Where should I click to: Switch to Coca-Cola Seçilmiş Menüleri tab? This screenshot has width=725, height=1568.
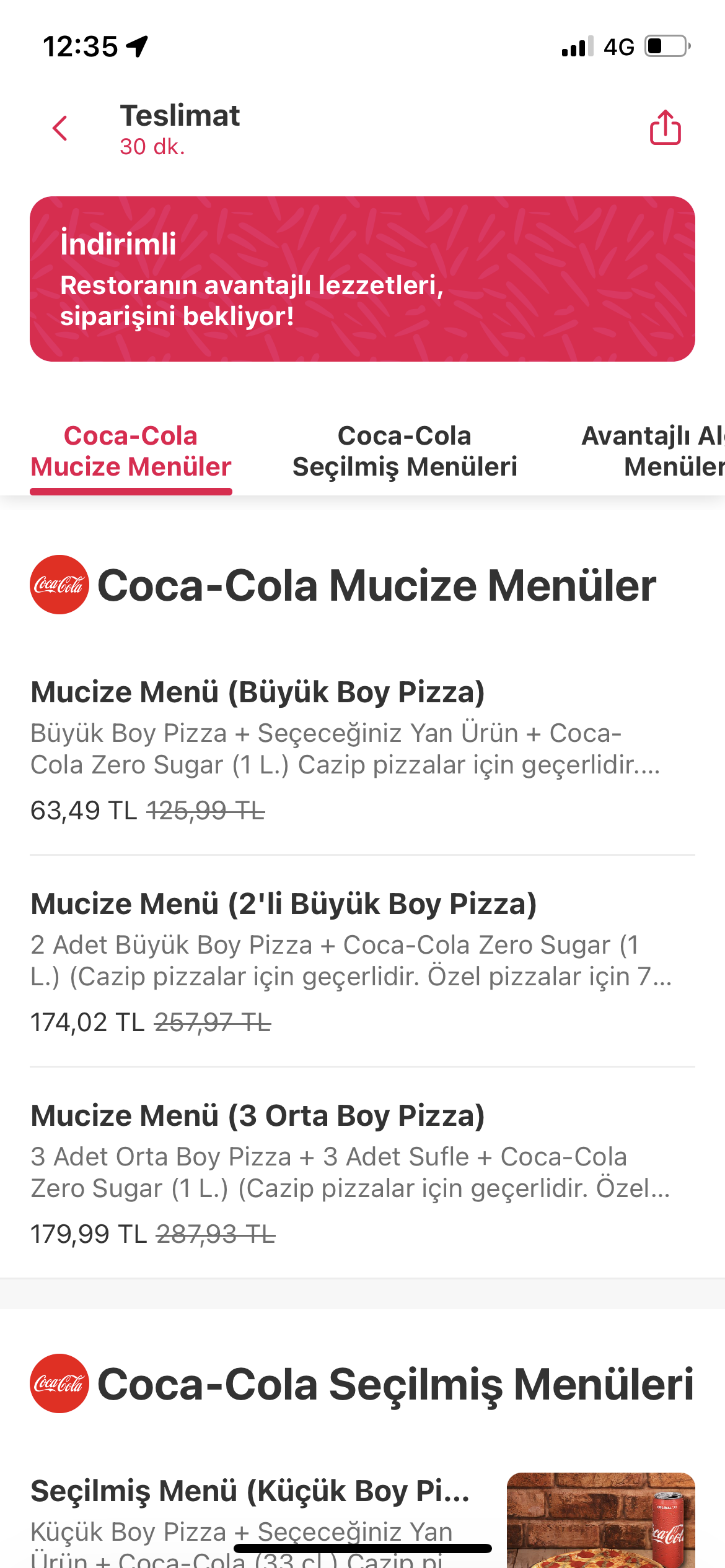[405, 451]
